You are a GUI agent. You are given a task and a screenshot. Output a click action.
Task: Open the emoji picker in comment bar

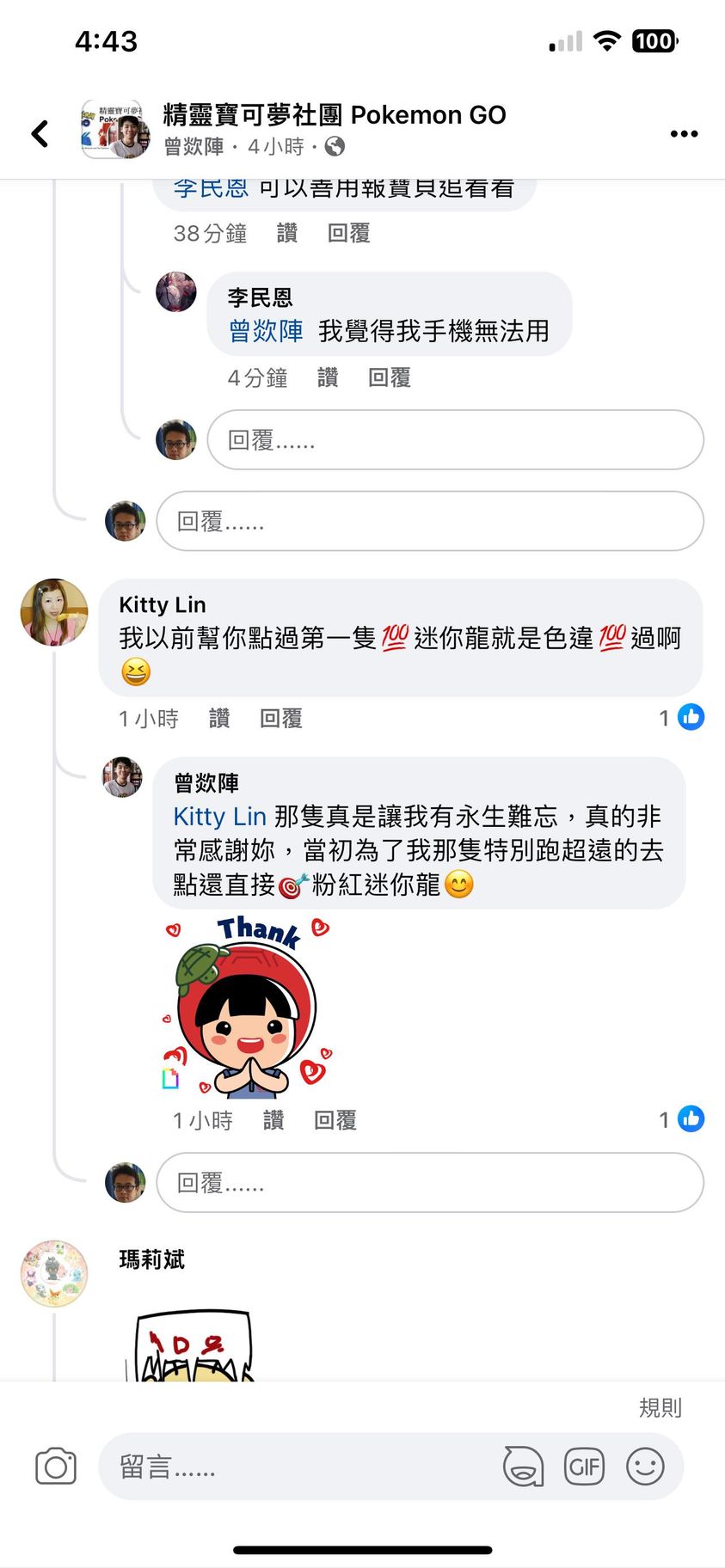[x=645, y=1467]
